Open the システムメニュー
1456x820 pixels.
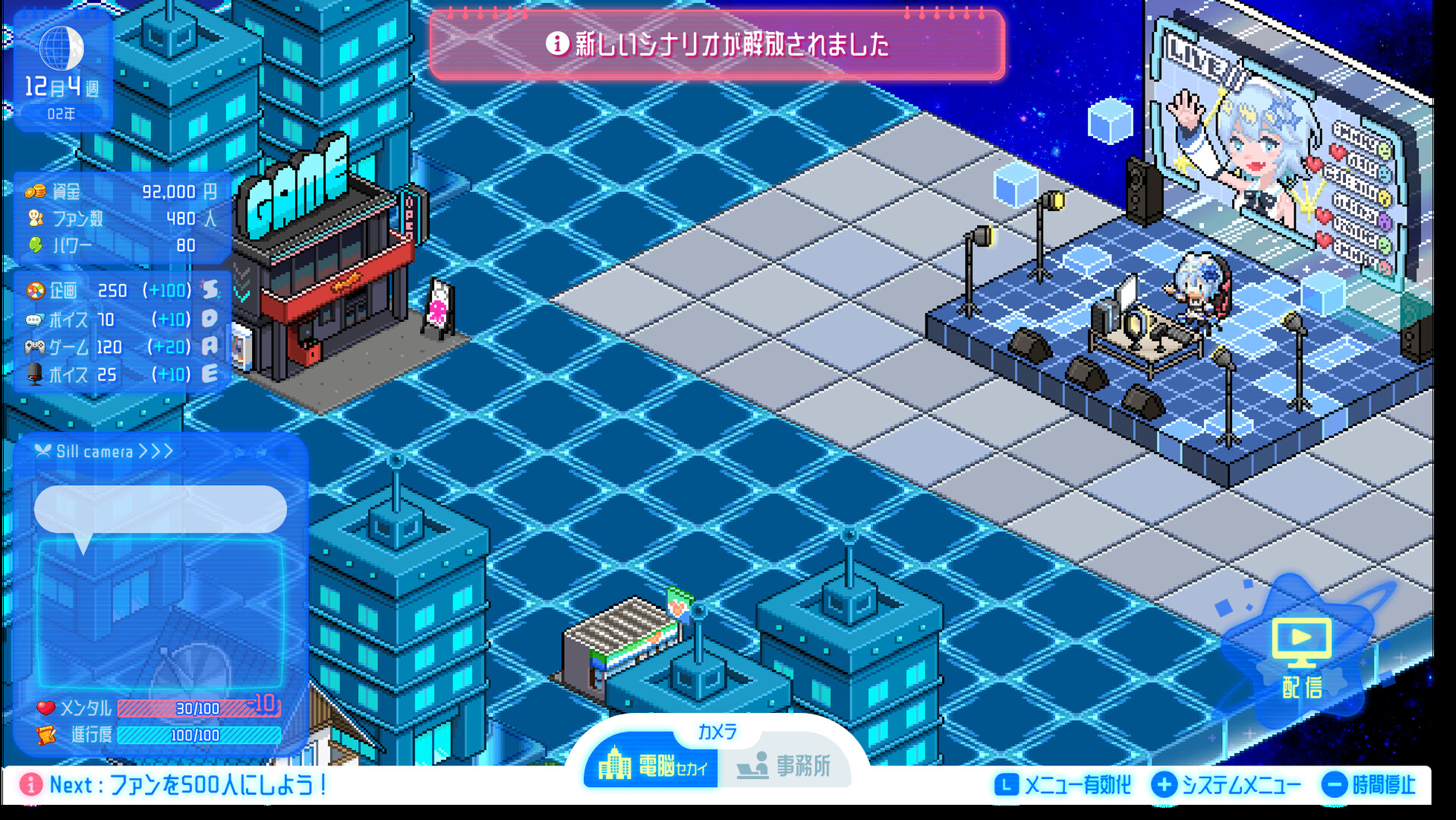click(1227, 785)
